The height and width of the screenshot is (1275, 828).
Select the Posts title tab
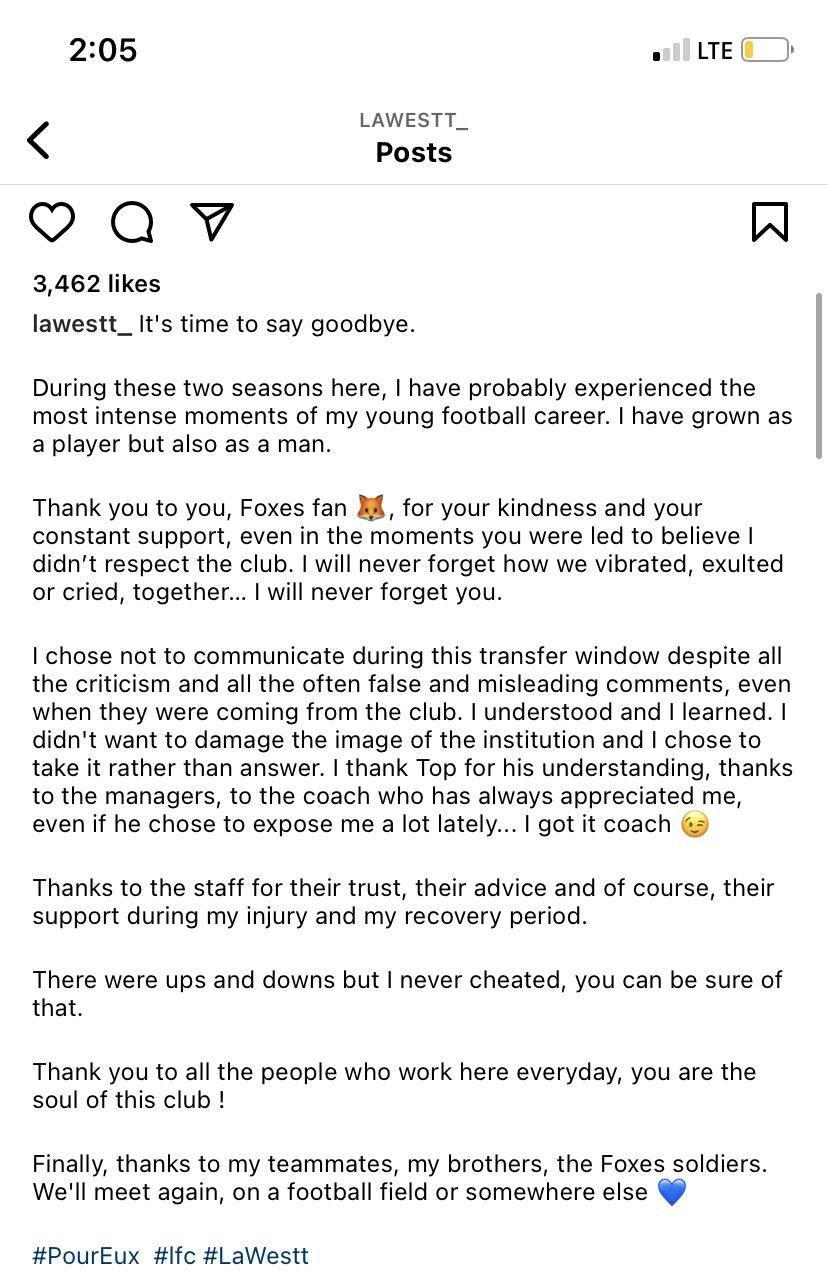click(x=413, y=152)
